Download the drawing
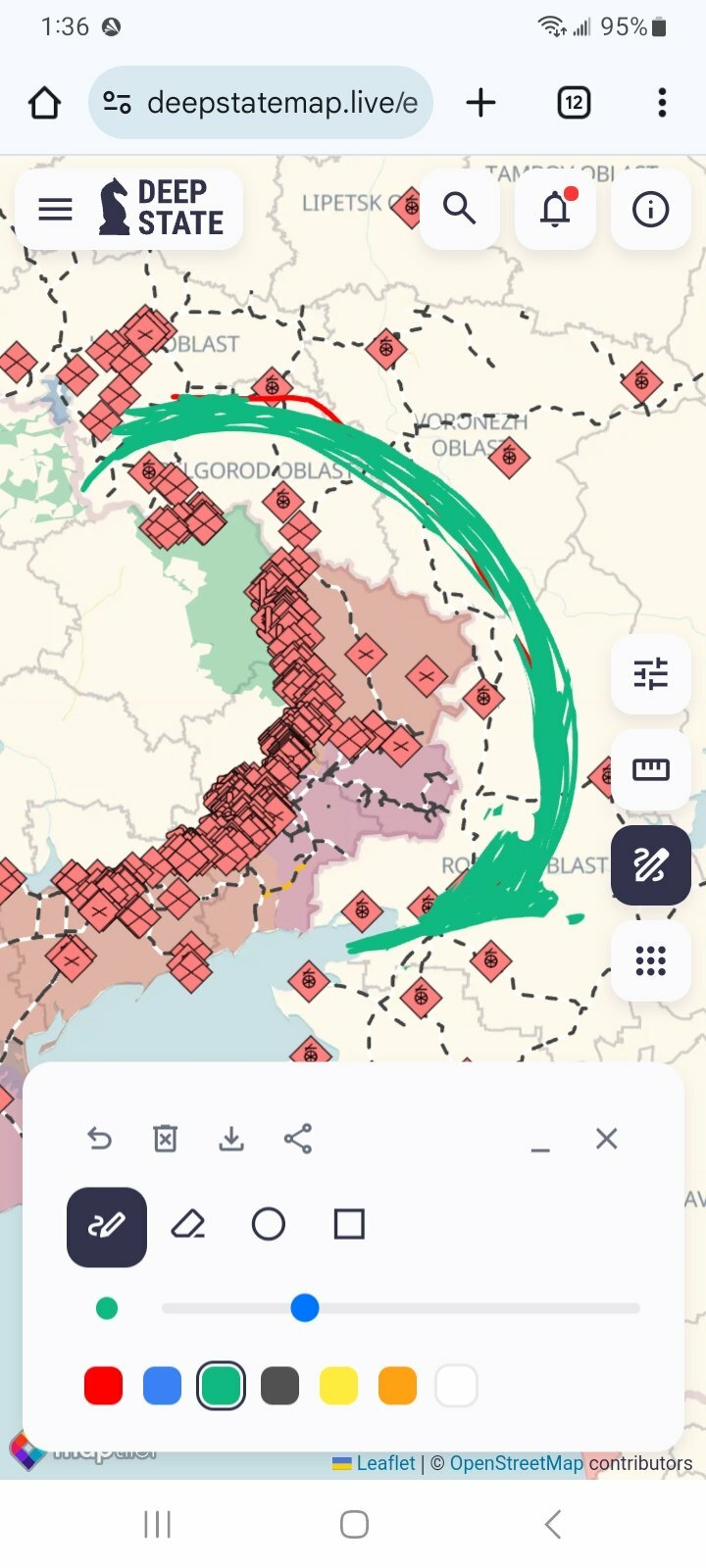The height and width of the screenshot is (1568, 706). pos(231,1139)
